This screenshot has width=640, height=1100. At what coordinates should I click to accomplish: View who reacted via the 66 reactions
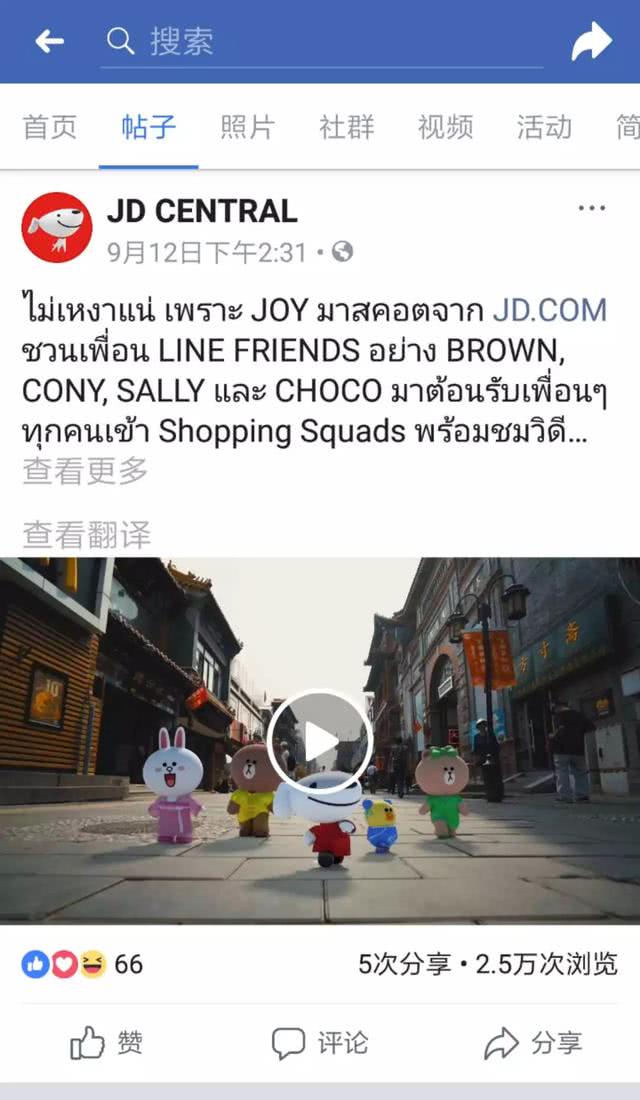tap(82, 965)
